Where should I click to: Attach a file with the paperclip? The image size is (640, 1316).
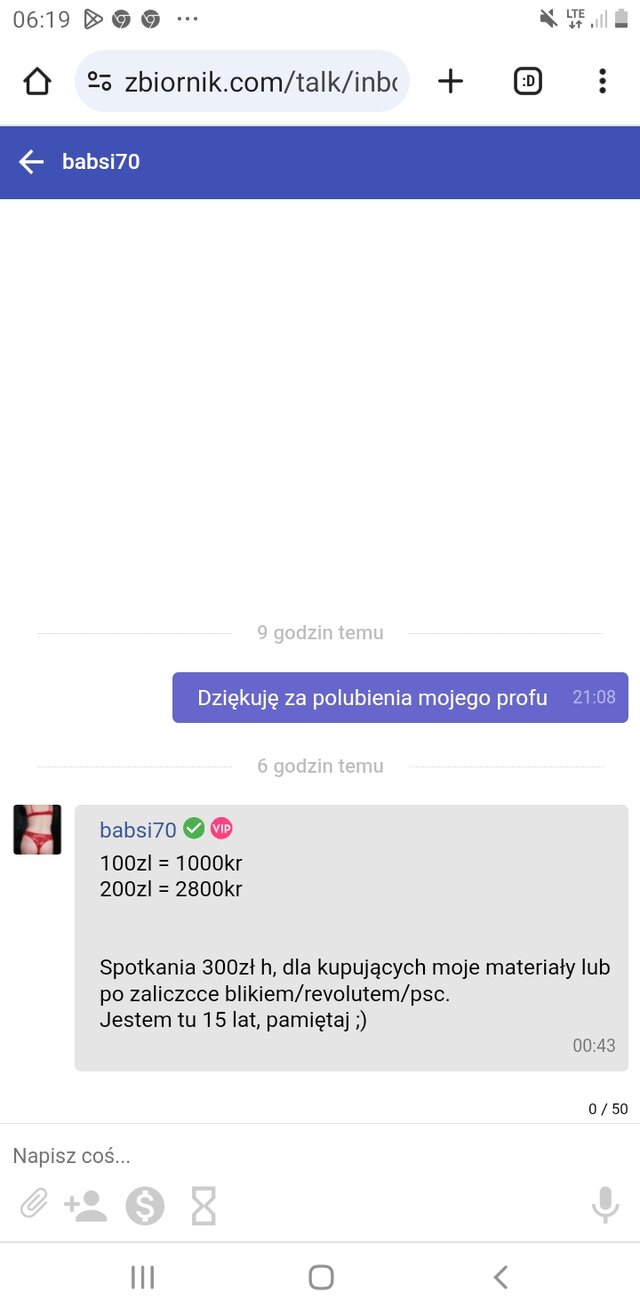click(x=34, y=1205)
